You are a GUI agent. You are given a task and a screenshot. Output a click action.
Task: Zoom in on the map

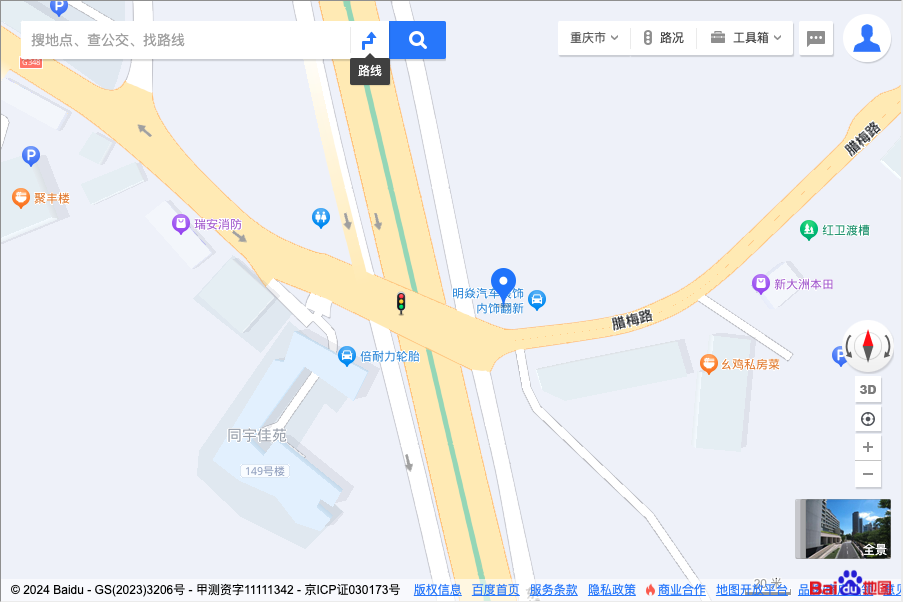pyautogui.click(x=868, y=447)
